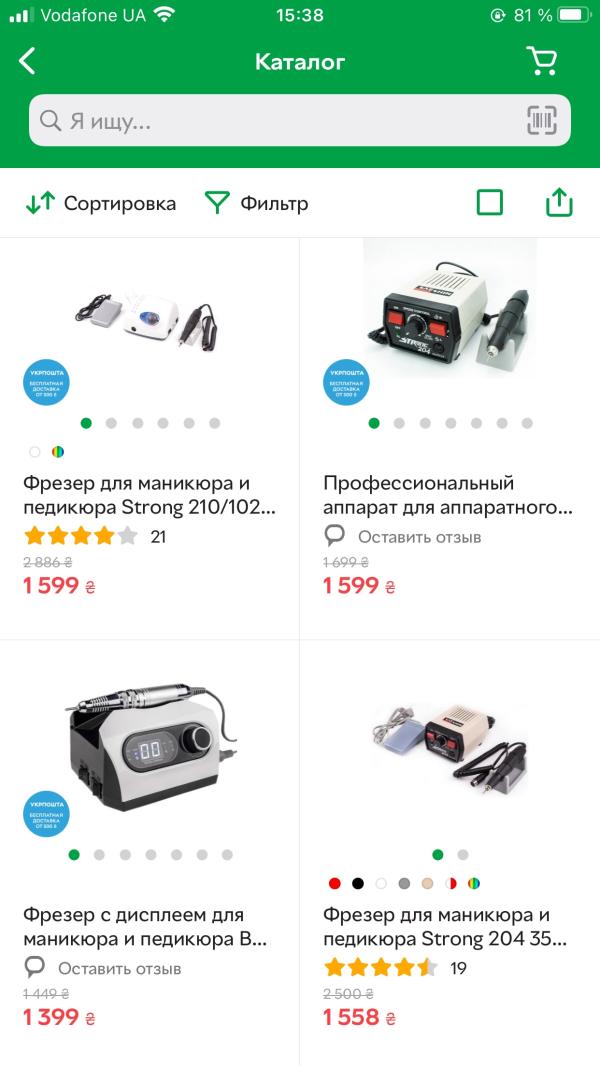Open Сортировка sorting options
This screenshot has width=600, height=1066.
(x=100, y=203)
